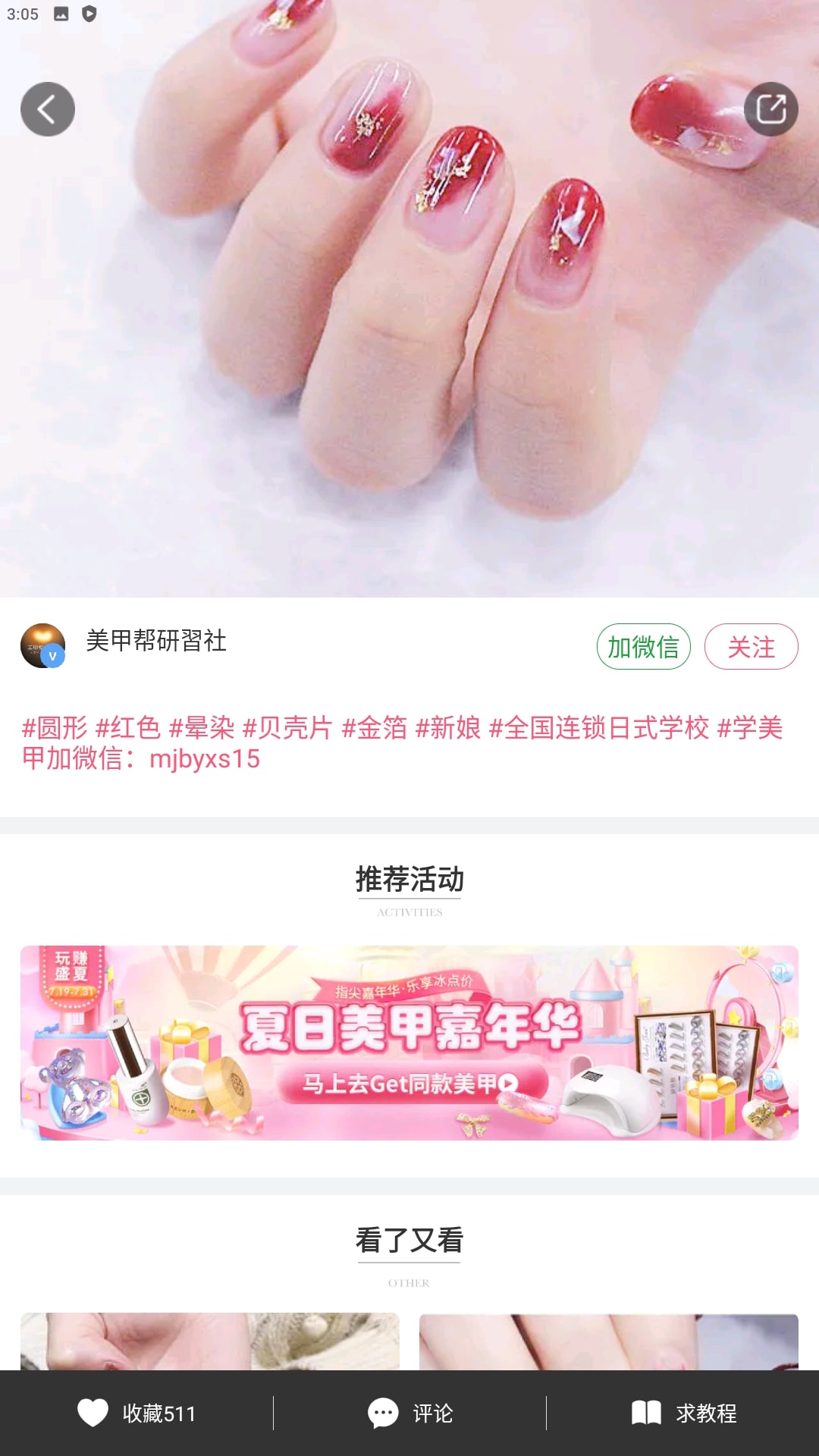Image resolution: width=819 pixels, height=1456 pixels.
Task: Favorite this post via 收藏511
Action: click(136, 1413)
